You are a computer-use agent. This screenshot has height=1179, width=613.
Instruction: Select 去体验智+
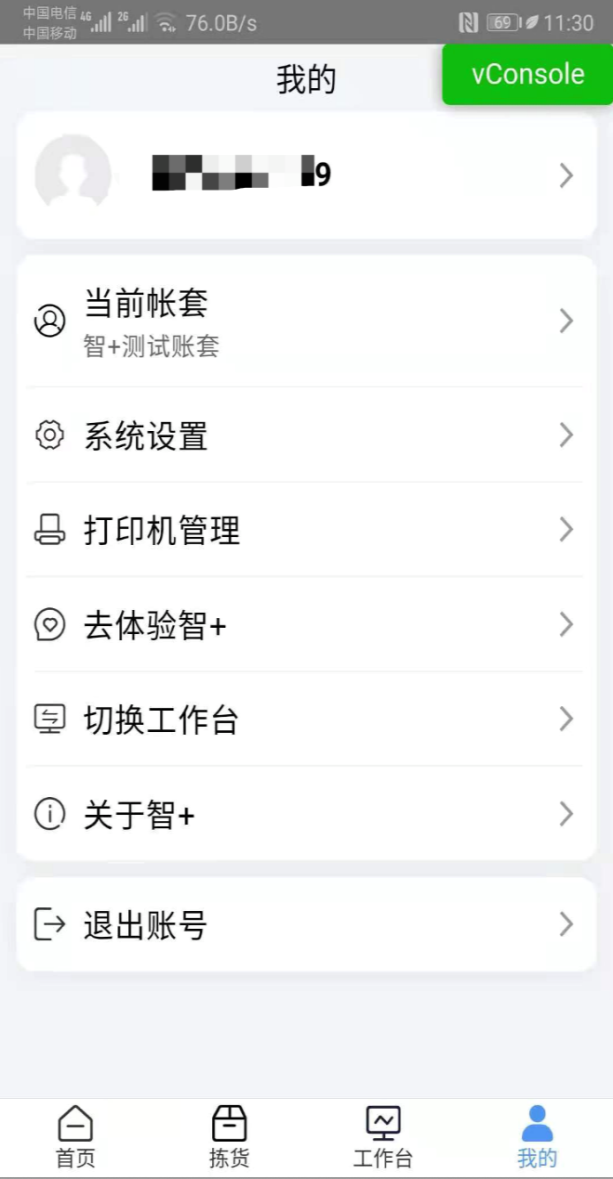click(x=306, y=625)
